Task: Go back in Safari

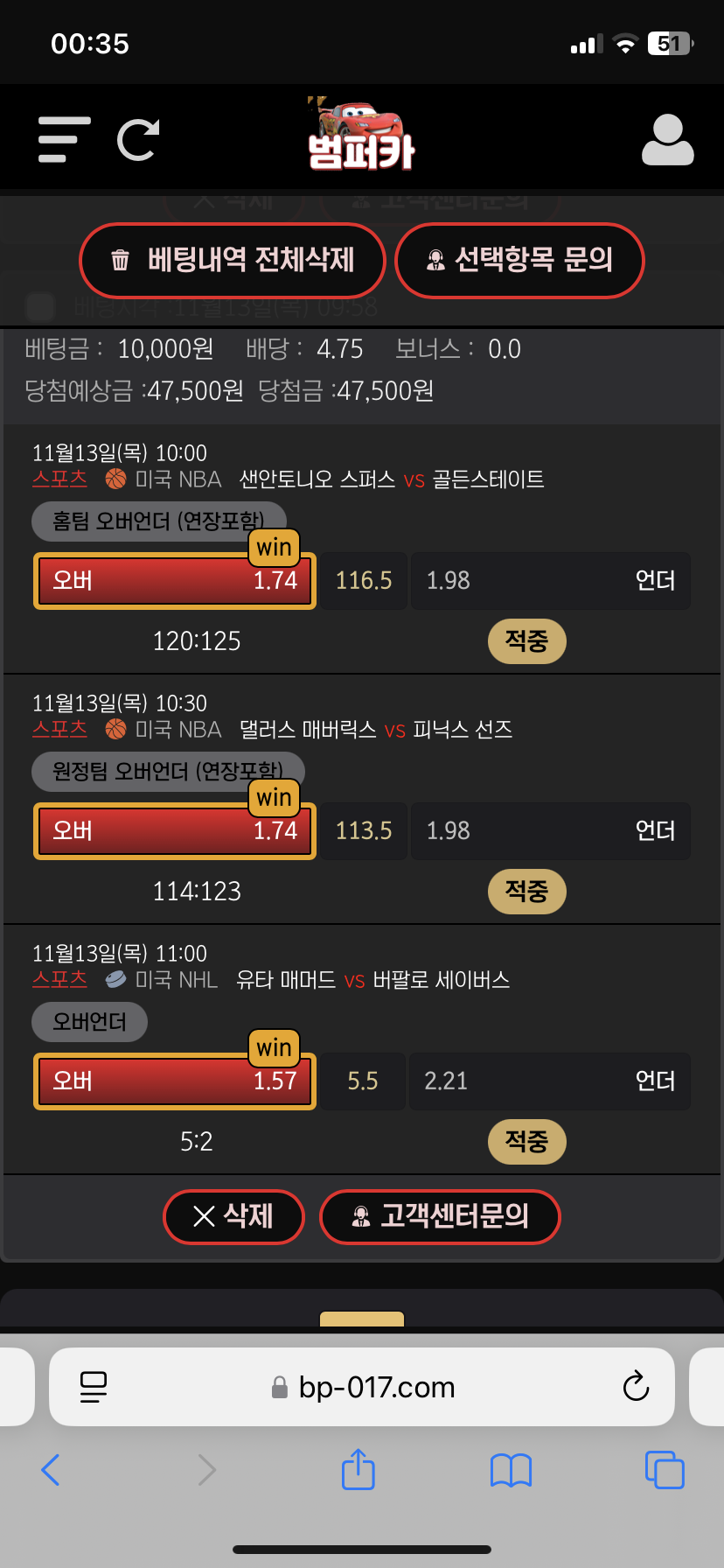Action: point(51,1470)
